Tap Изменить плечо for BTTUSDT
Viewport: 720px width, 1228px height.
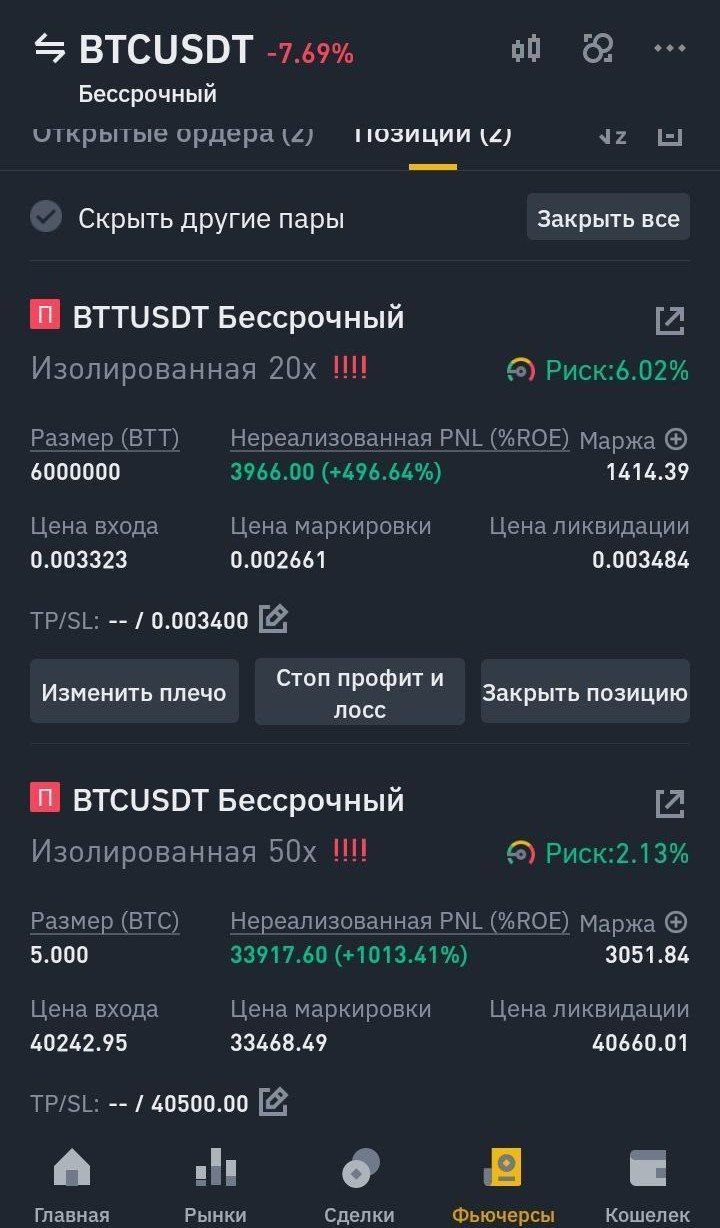pos(134,691)
